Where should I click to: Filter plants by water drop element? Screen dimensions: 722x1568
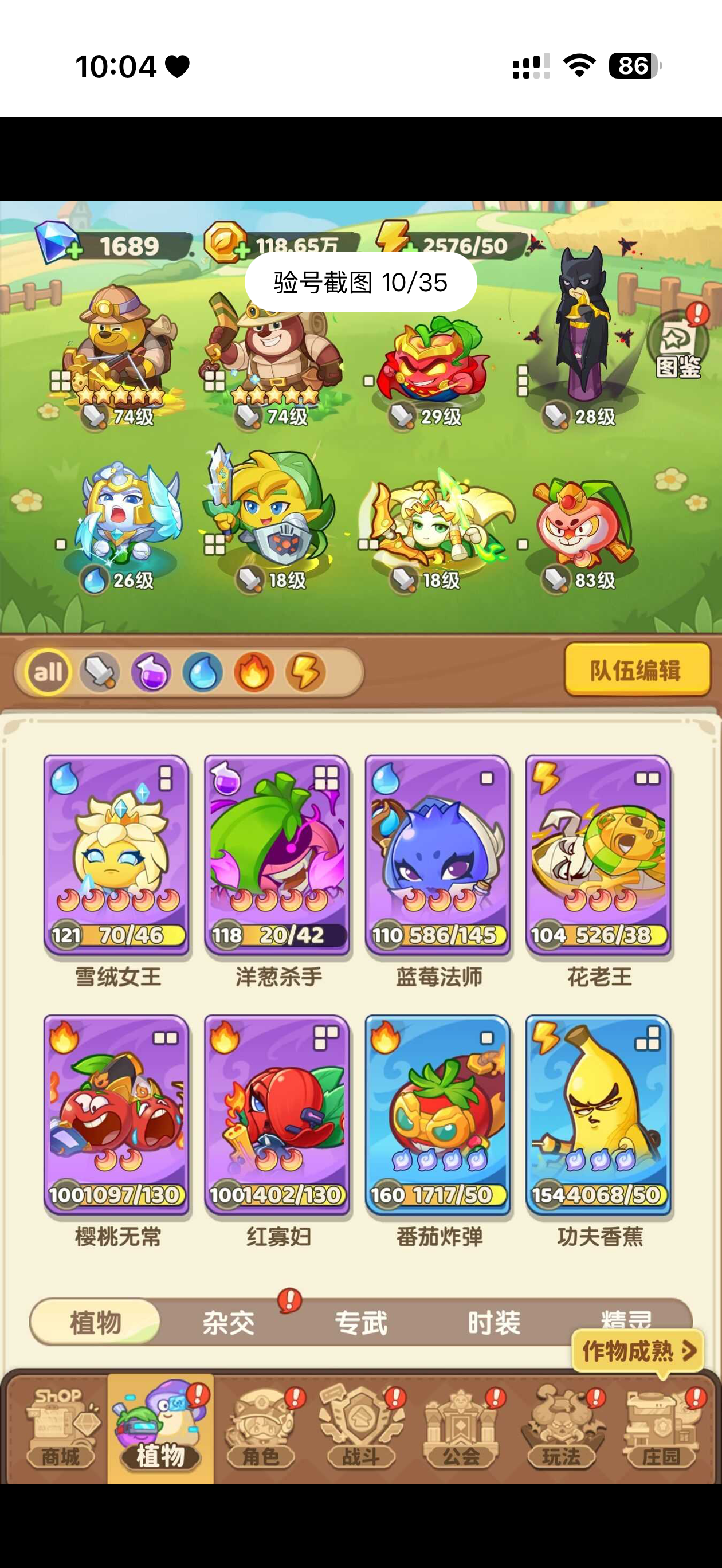tap(203, 672)
